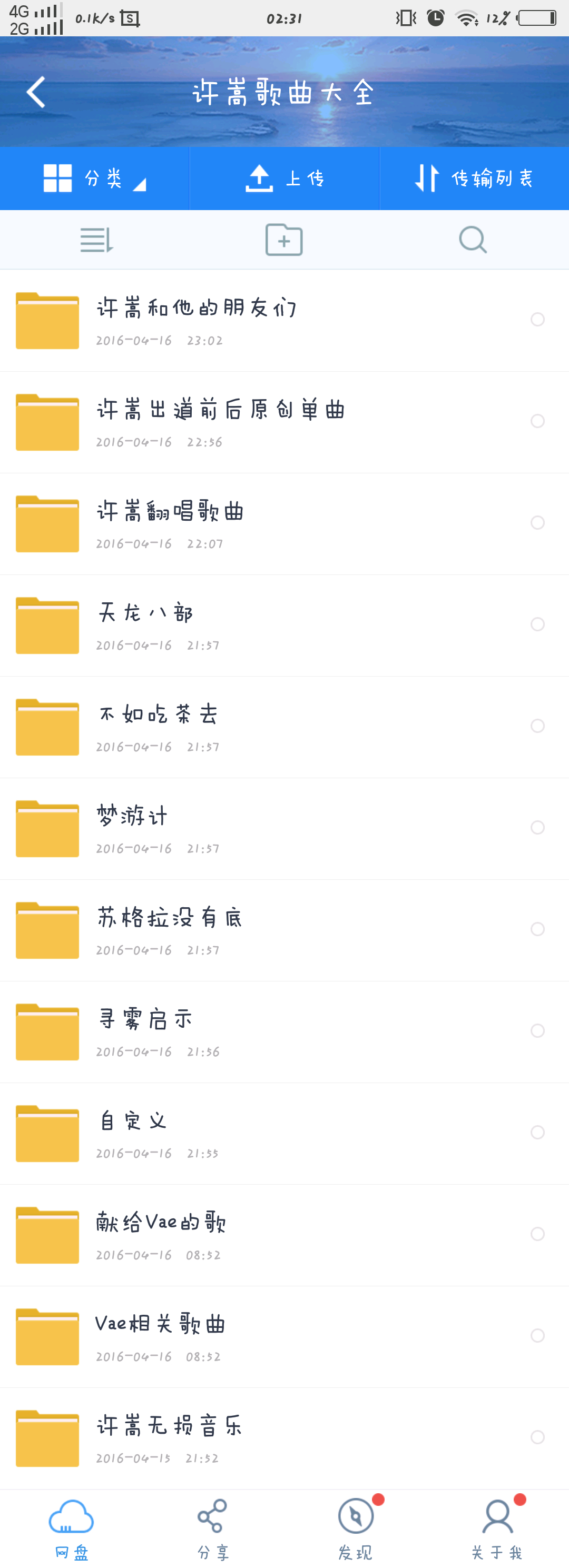569x1568 pixels.
Task: Create a new folder
Action: coord(284,240)
